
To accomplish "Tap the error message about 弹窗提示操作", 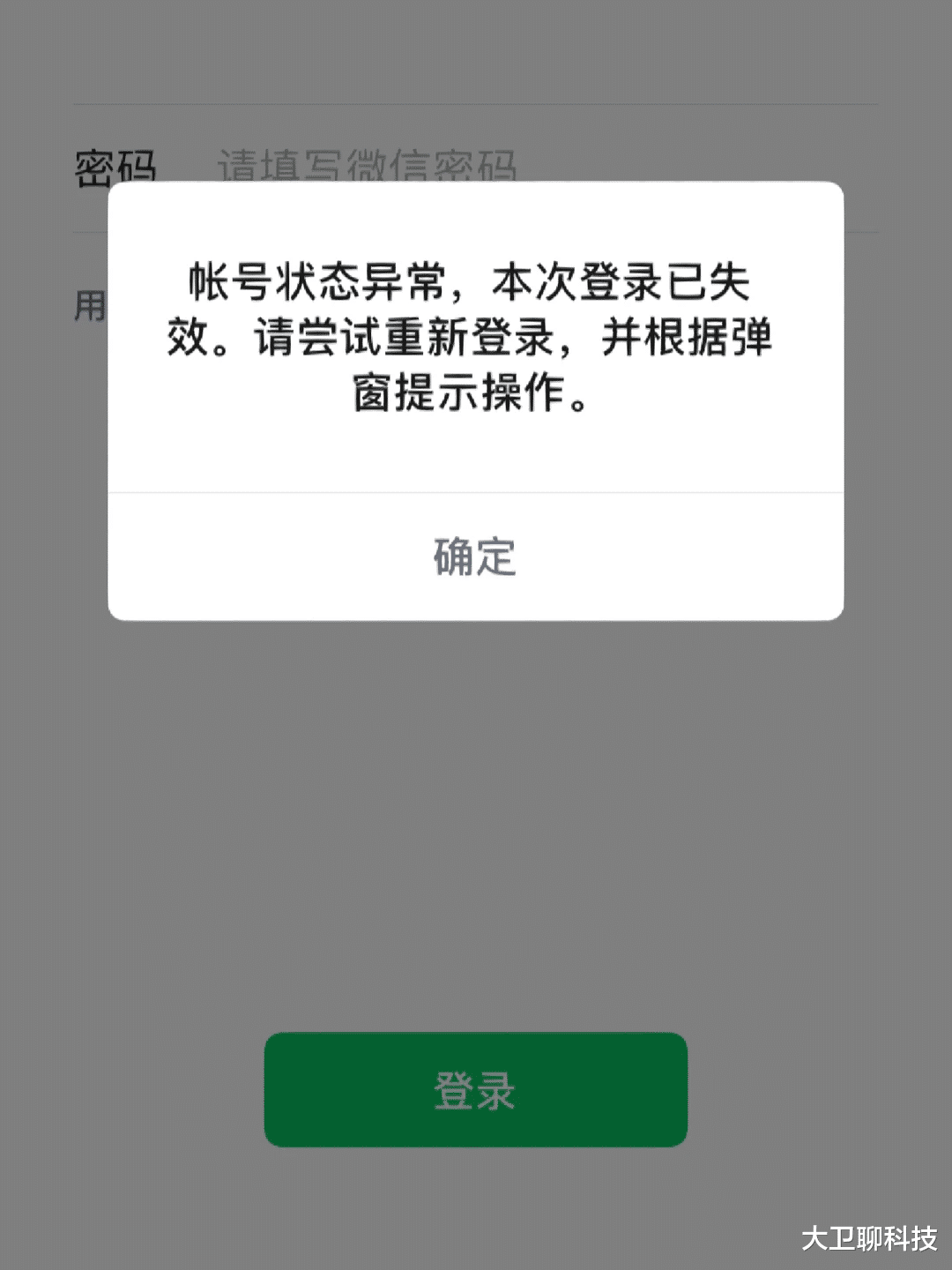I will 474,340.
